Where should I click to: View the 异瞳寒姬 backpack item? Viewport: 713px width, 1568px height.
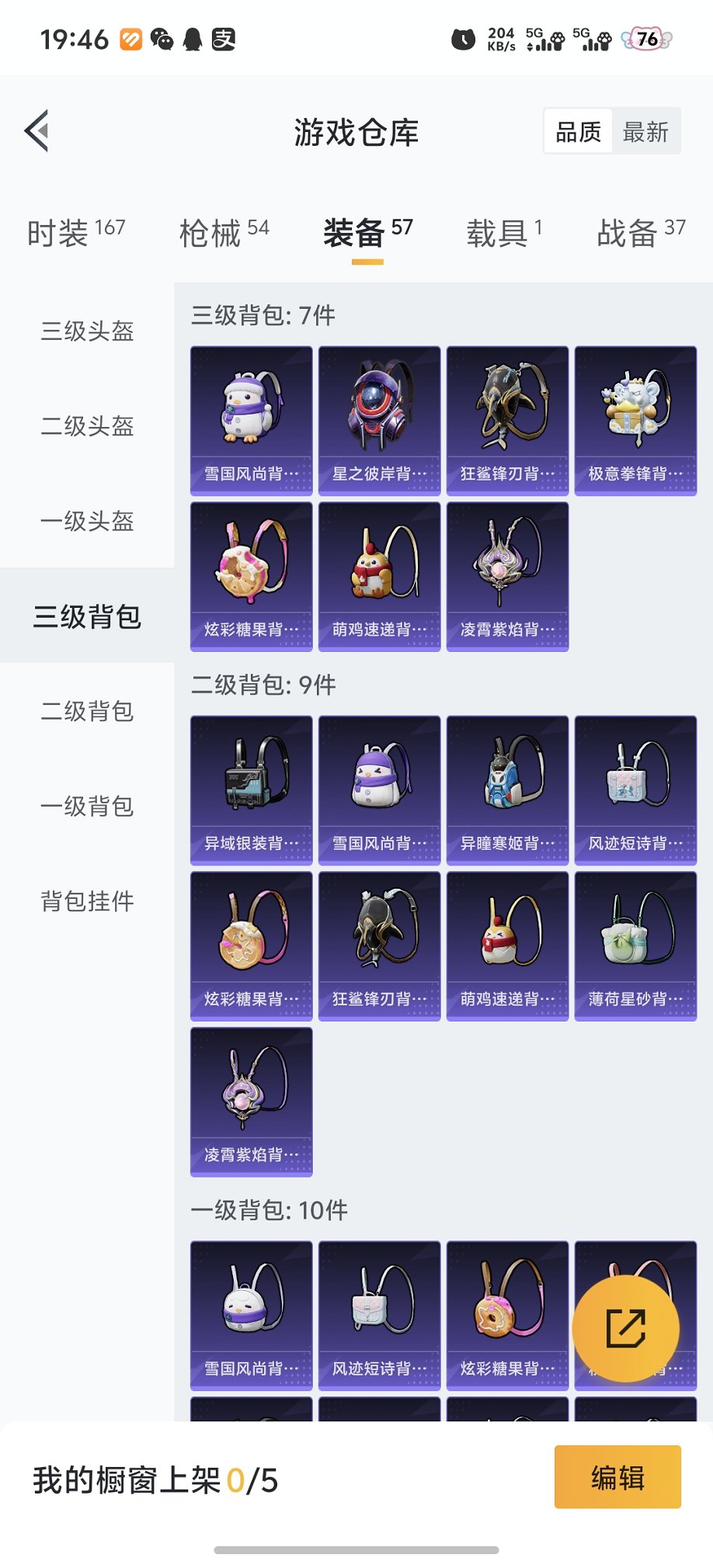(x=507, y=789)
